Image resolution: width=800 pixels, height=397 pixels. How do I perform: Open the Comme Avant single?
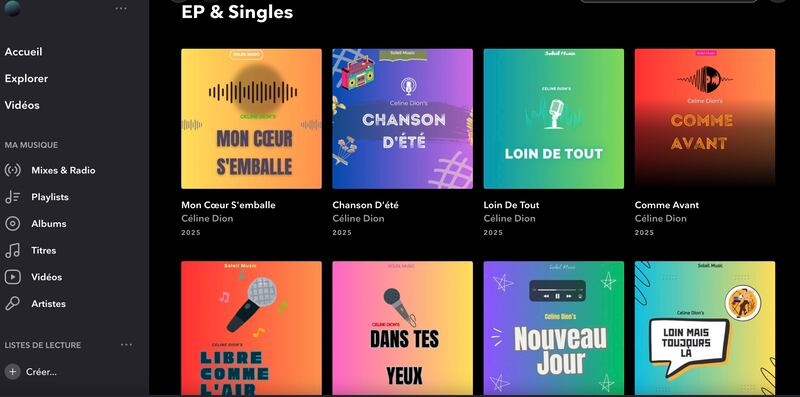[x=705, y=119]
